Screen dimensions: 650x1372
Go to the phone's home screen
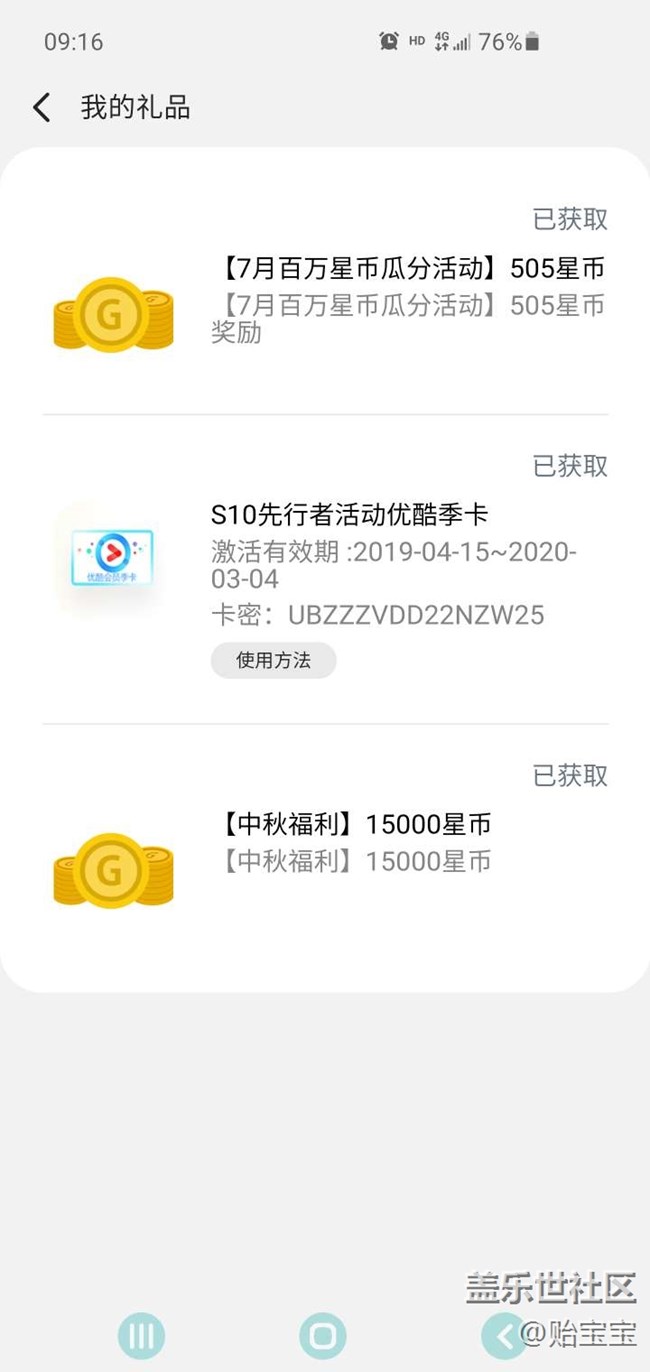pyautogui.click(x=322, y=1336)
